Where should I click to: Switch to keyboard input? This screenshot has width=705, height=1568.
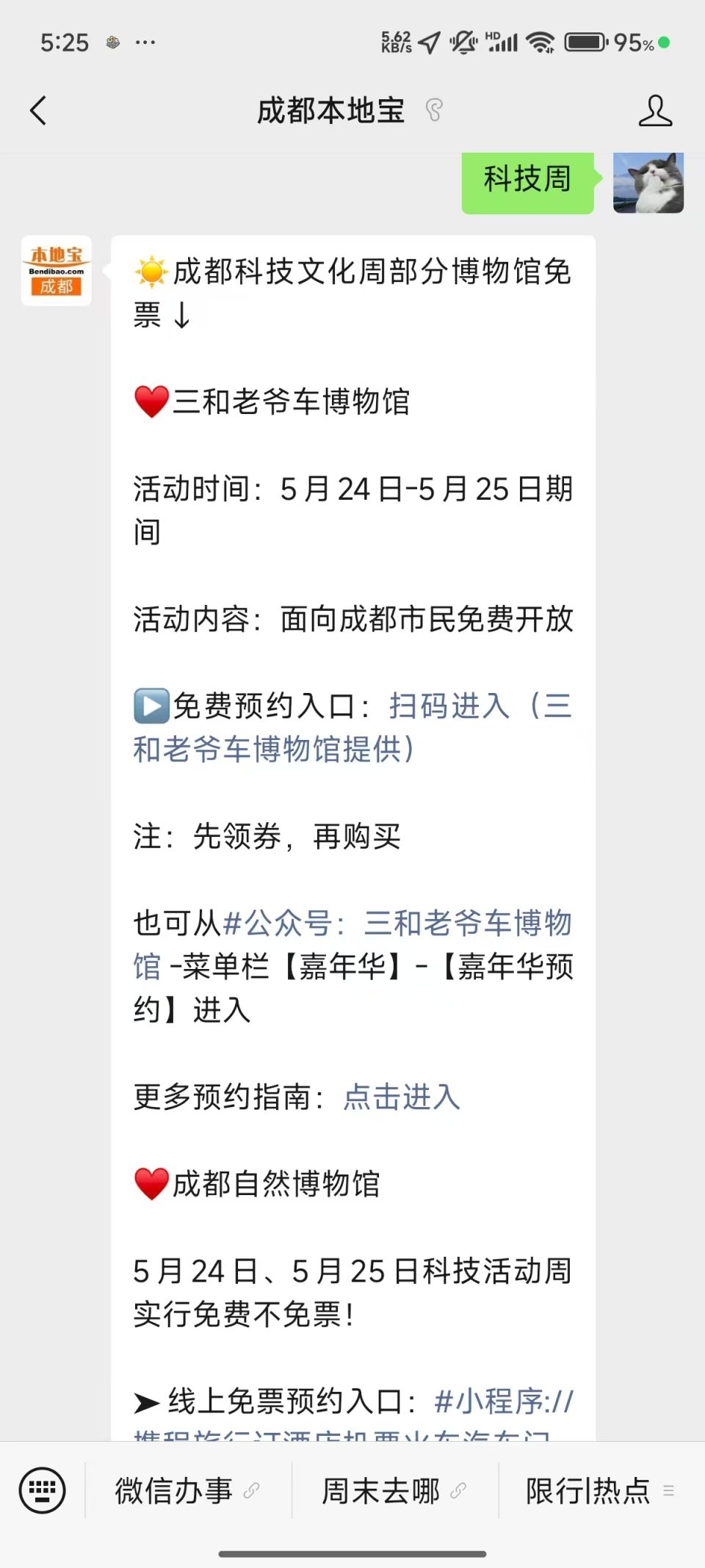42,1490
